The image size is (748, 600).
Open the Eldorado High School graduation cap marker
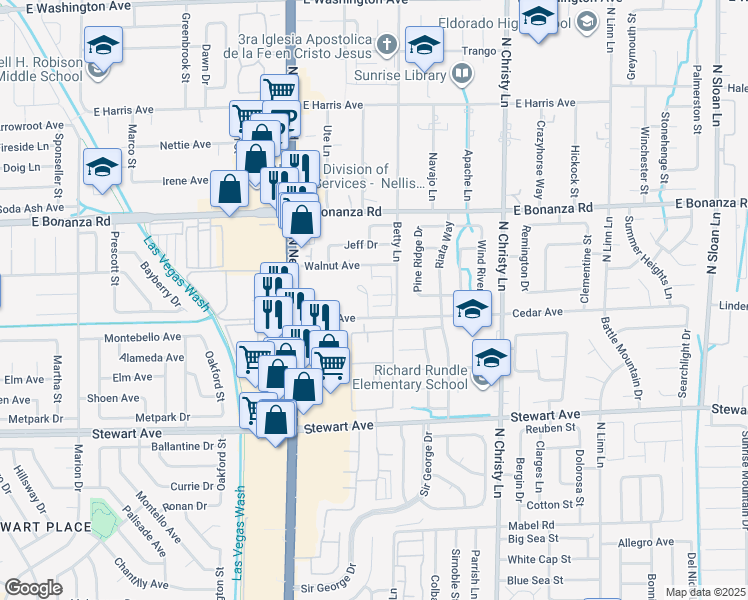538,17
